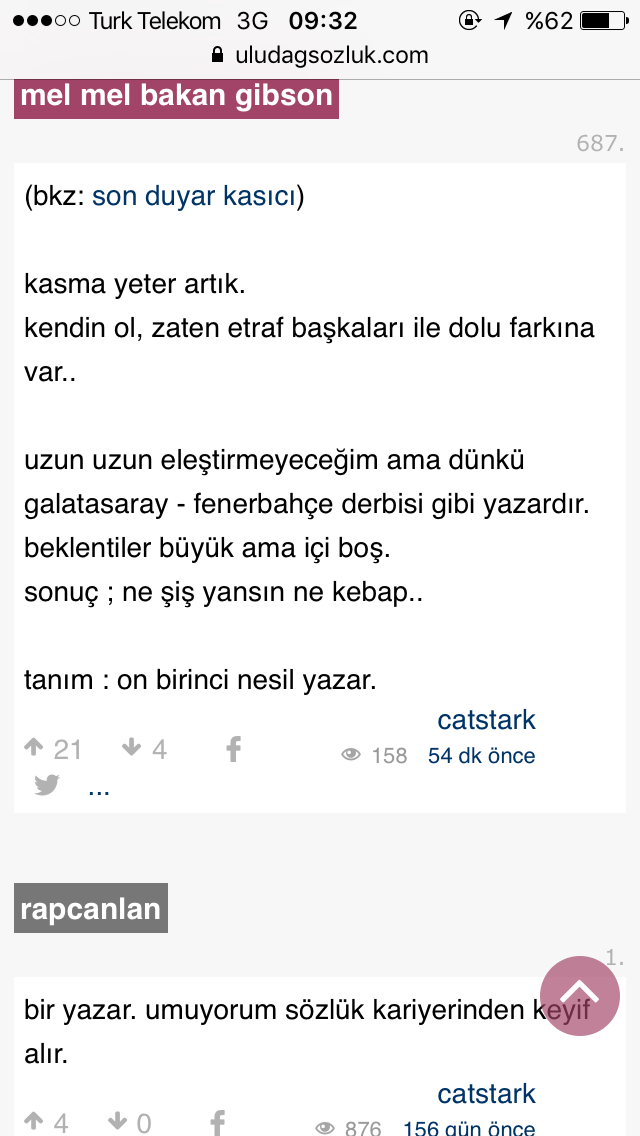The width and height of the screenshot is (640, 1136).
Task: Follow the son duyar kasıcı link
Action: 194,196
